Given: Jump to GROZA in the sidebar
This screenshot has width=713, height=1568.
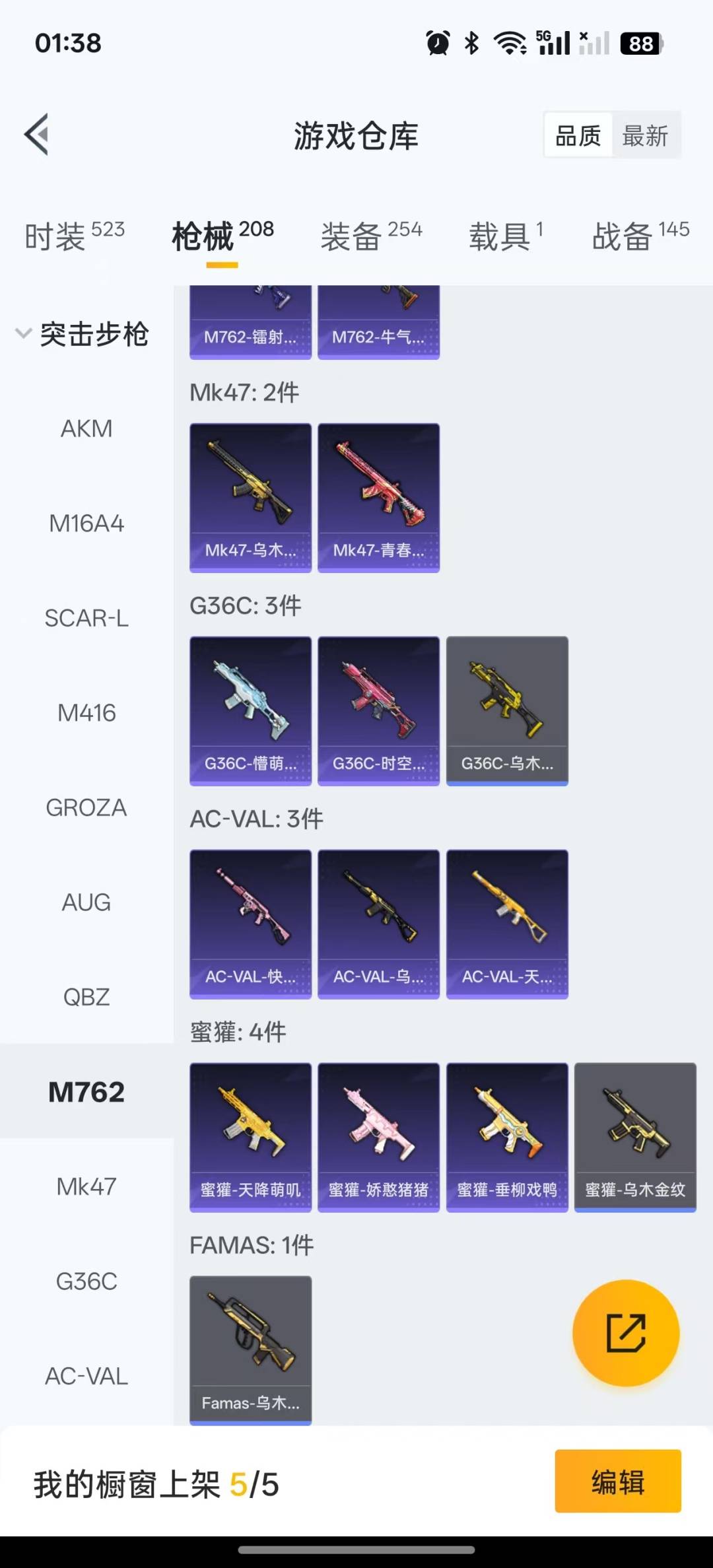Looking at the screenshot, I should click(86, 807).
